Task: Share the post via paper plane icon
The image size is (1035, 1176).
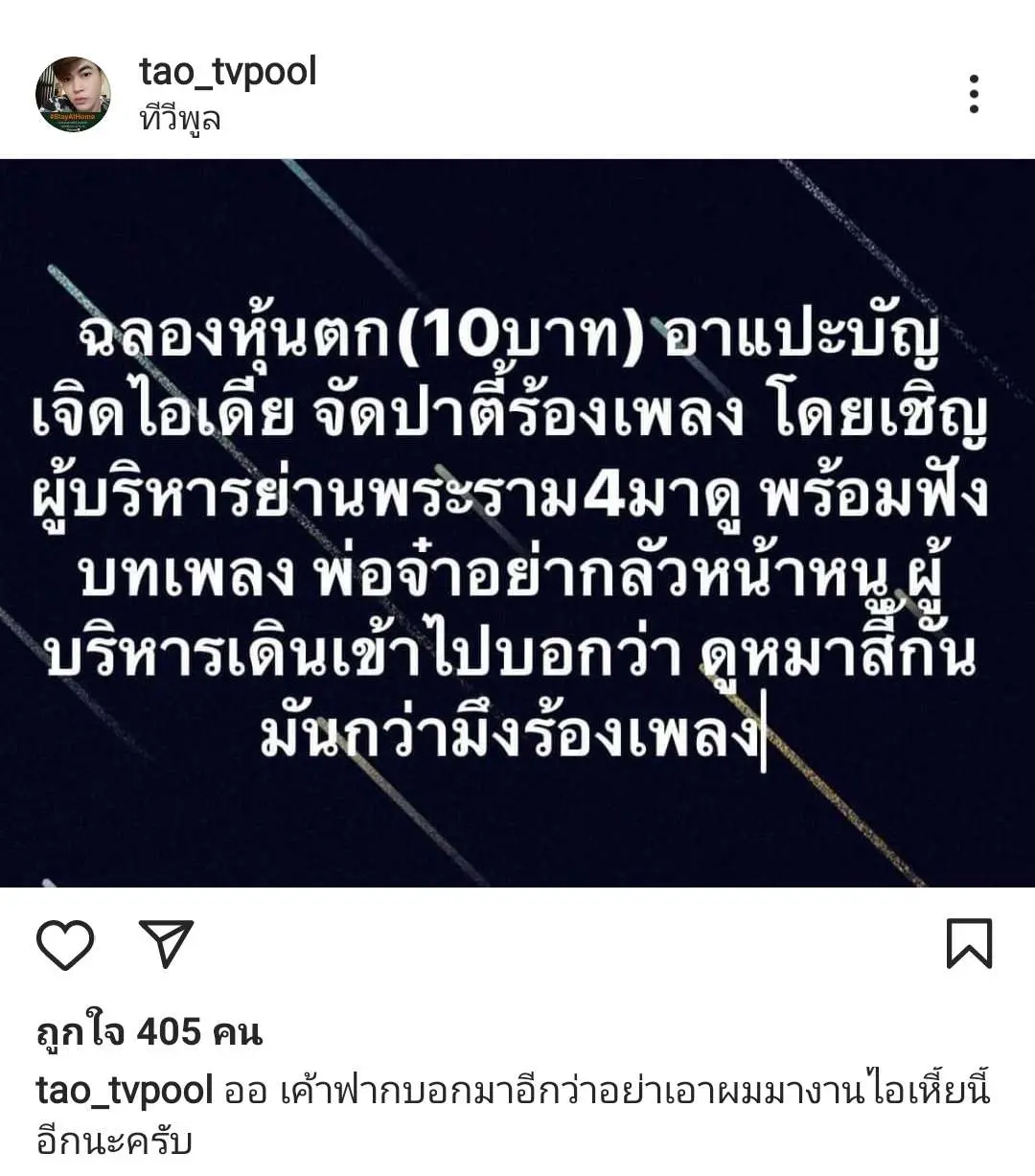Action: coord(167,943)
